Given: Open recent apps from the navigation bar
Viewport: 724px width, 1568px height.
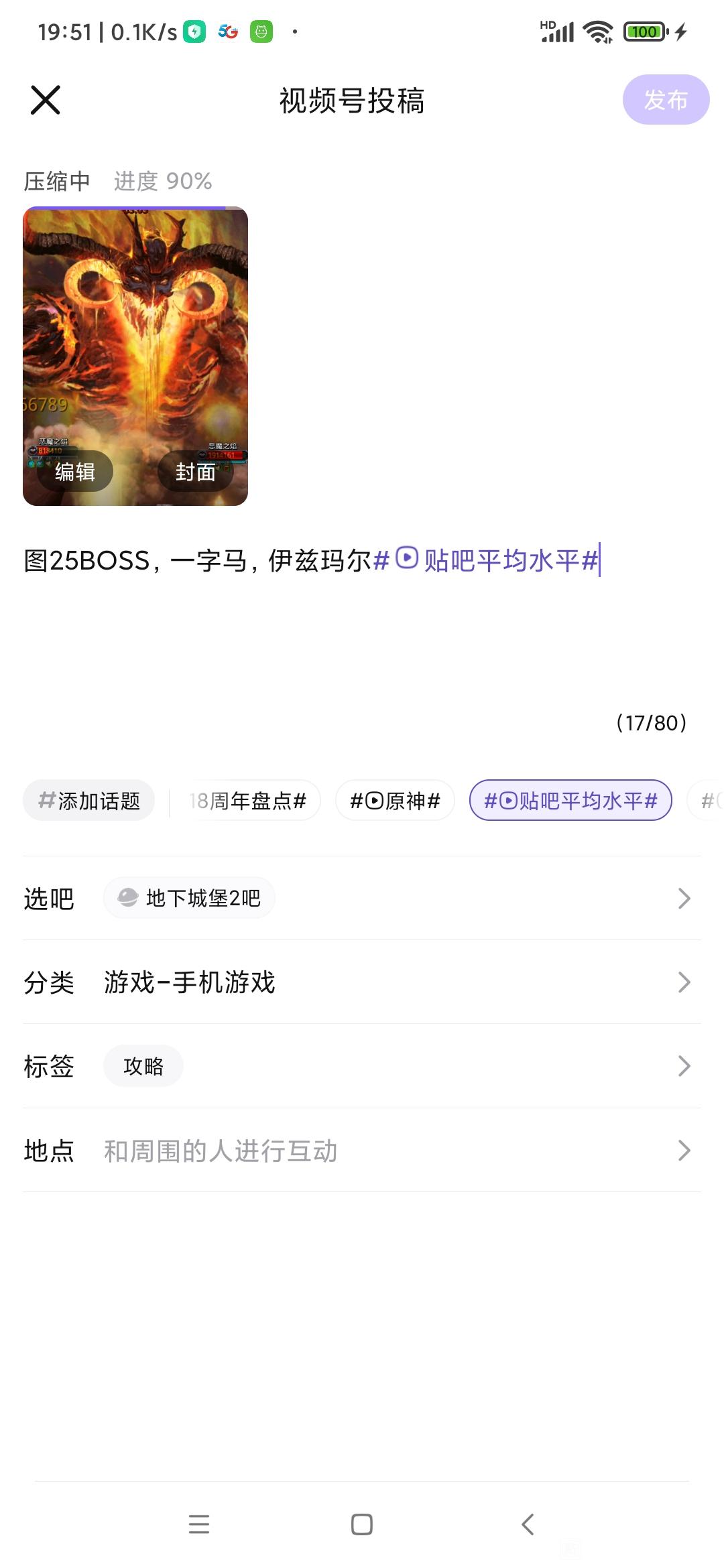Looking at the screenshot, I should tap(199, 1524).
